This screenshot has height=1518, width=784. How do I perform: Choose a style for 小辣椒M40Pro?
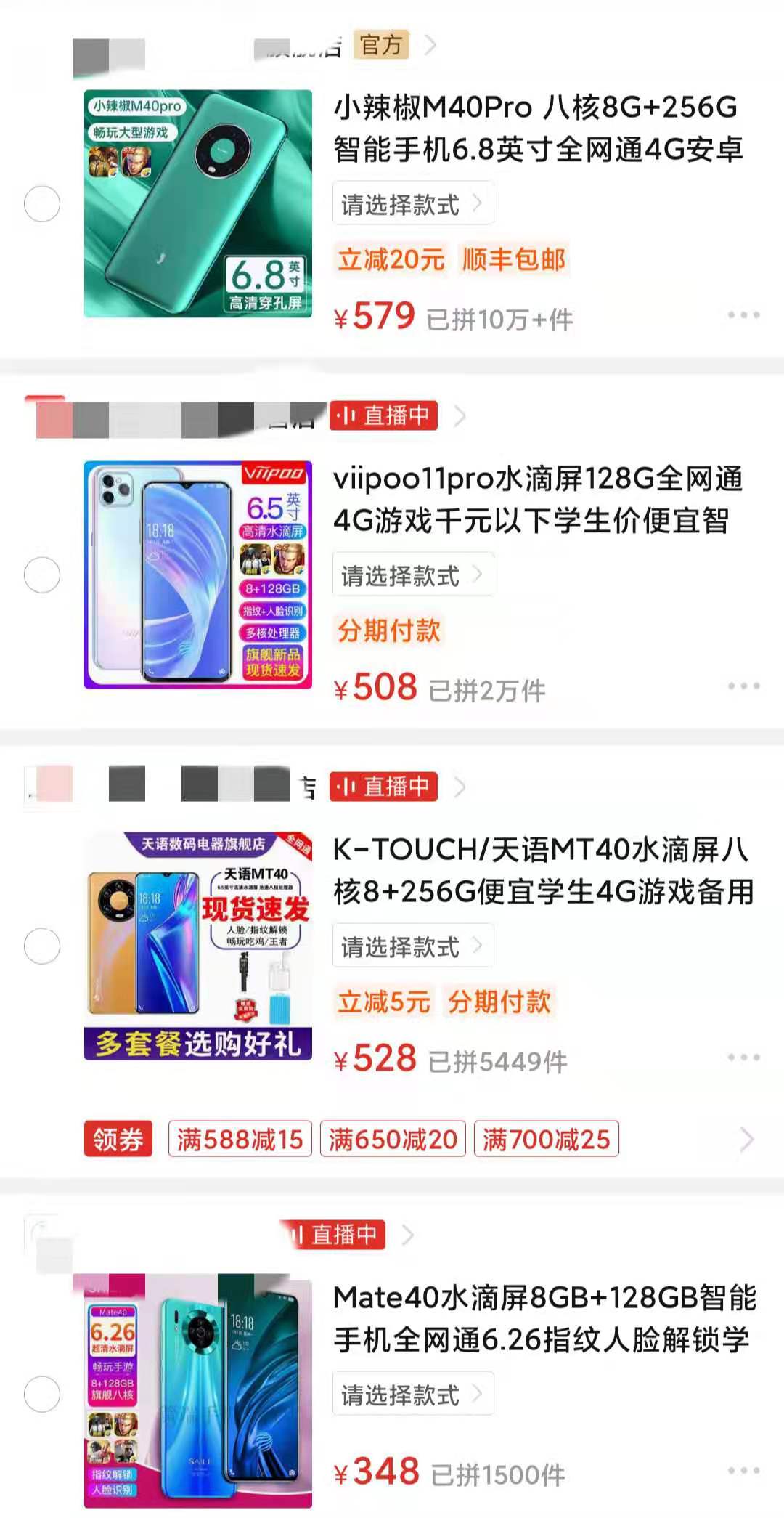tap(412, 204)
